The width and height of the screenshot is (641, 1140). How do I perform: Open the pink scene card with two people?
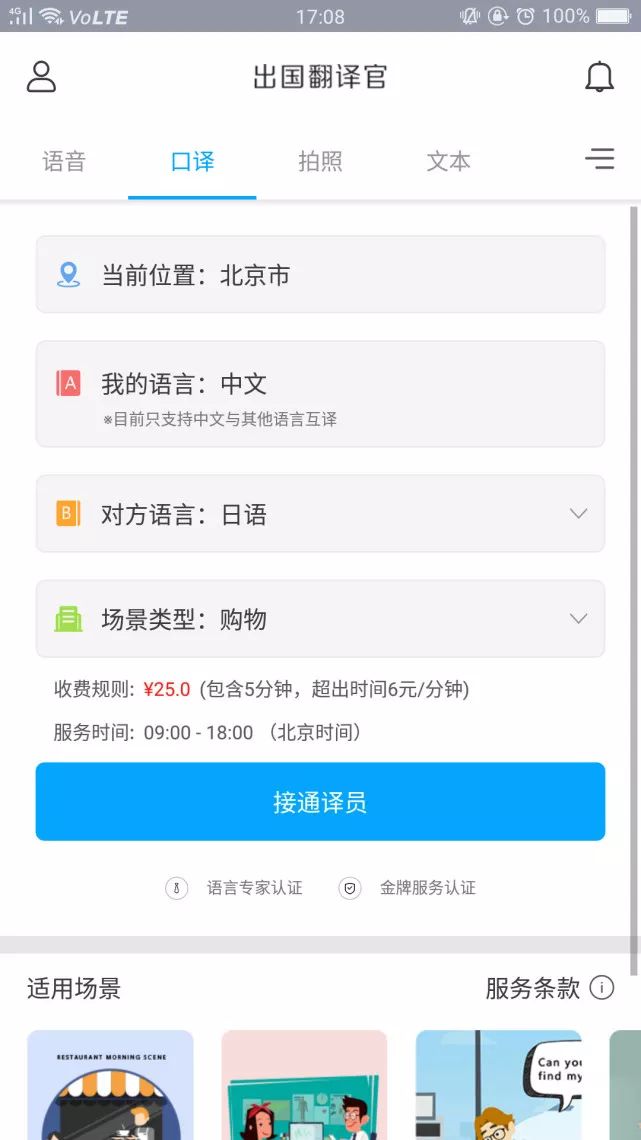304,1085
